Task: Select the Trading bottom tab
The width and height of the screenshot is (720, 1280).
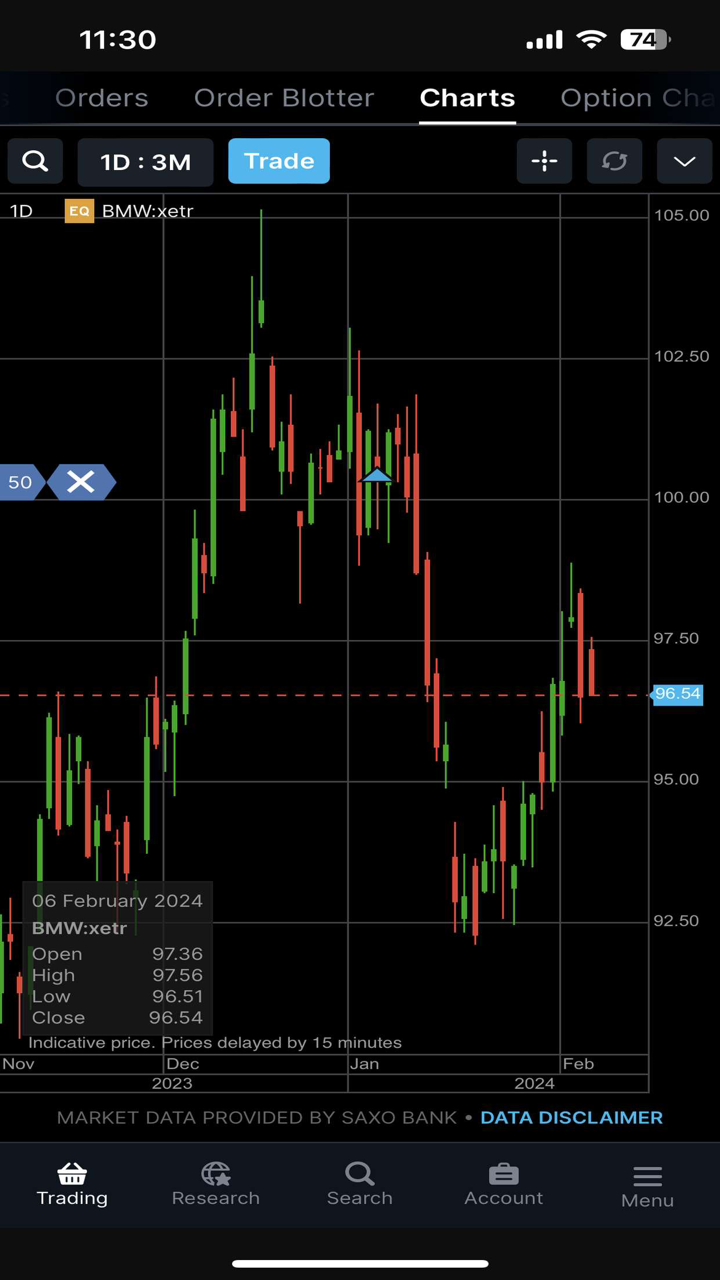Action: (x=72, y=1184)
